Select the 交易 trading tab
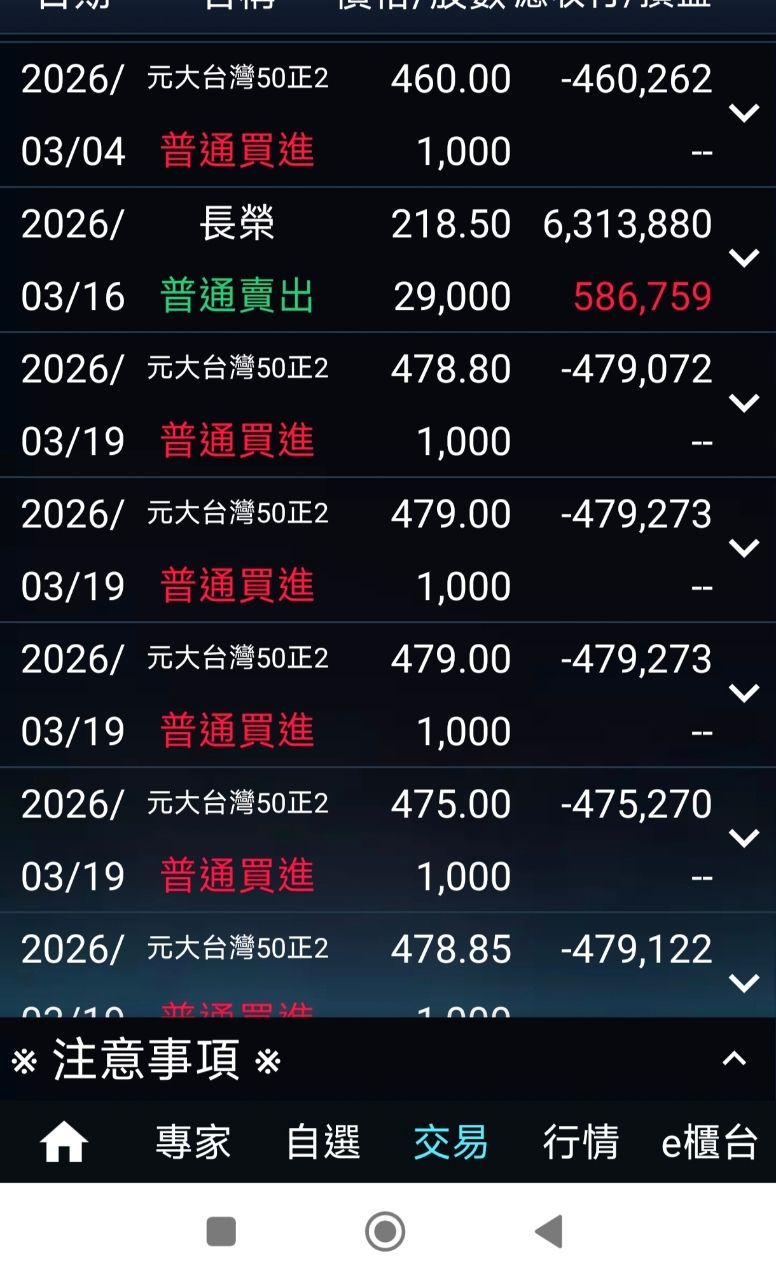776x1280 pixels. 451,1142
